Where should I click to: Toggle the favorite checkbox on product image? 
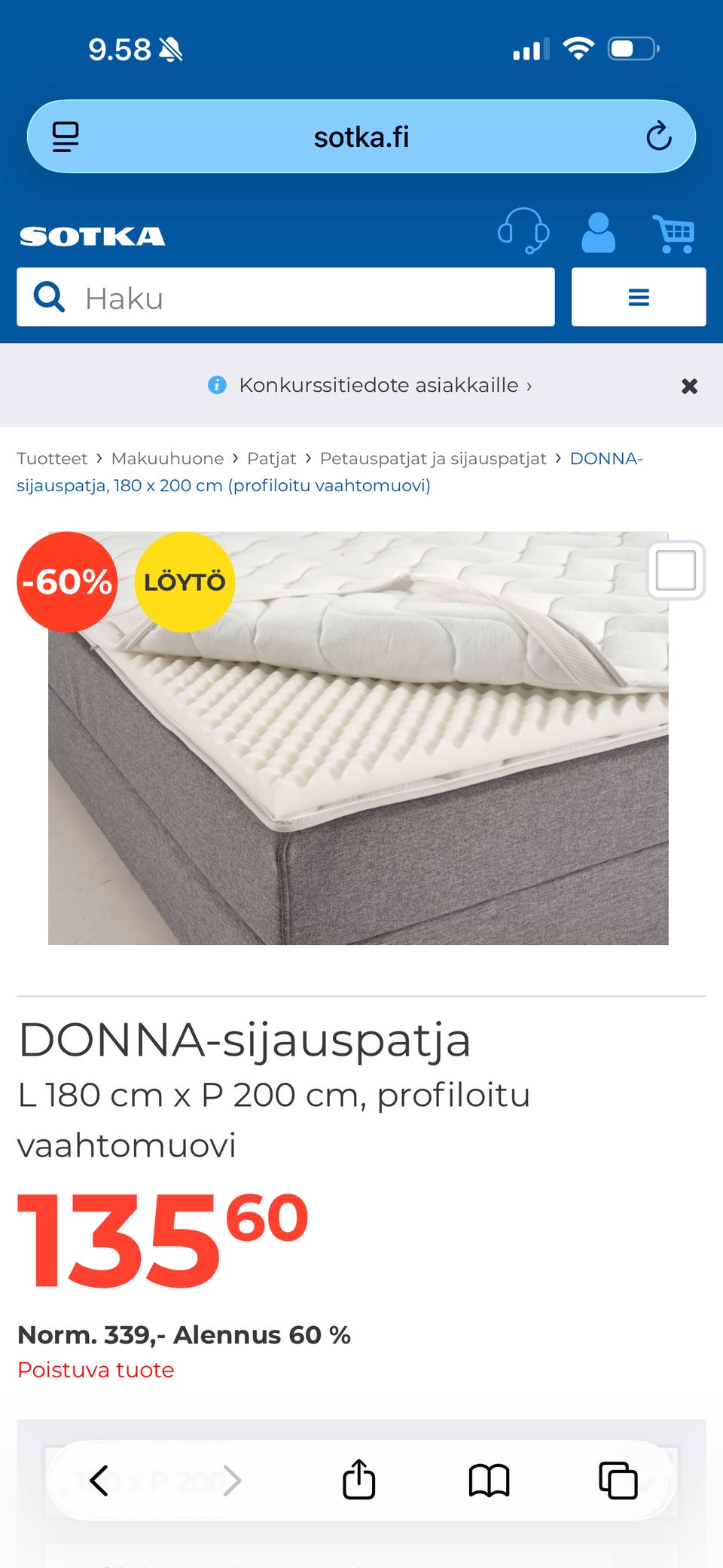pos(676,570)
